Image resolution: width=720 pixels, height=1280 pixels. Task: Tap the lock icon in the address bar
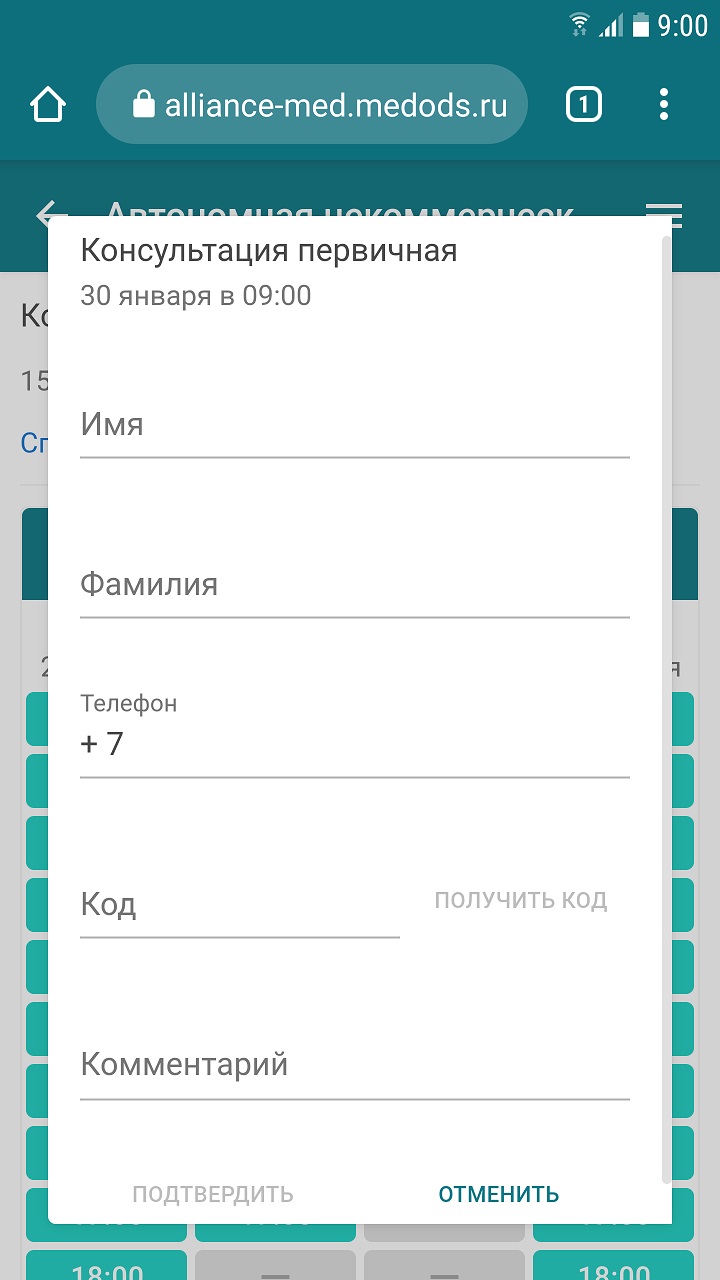tap(143, 103)
